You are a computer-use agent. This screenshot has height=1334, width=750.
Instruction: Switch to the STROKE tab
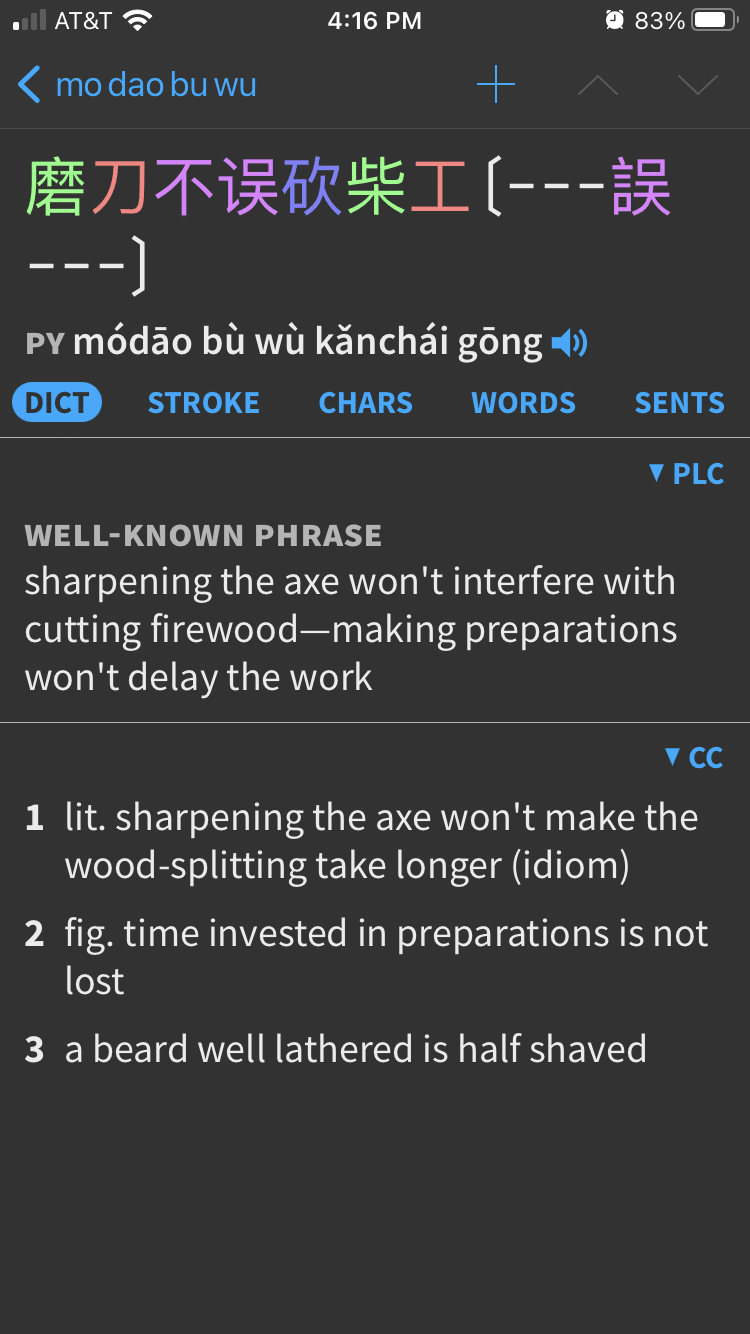[204, 403]
